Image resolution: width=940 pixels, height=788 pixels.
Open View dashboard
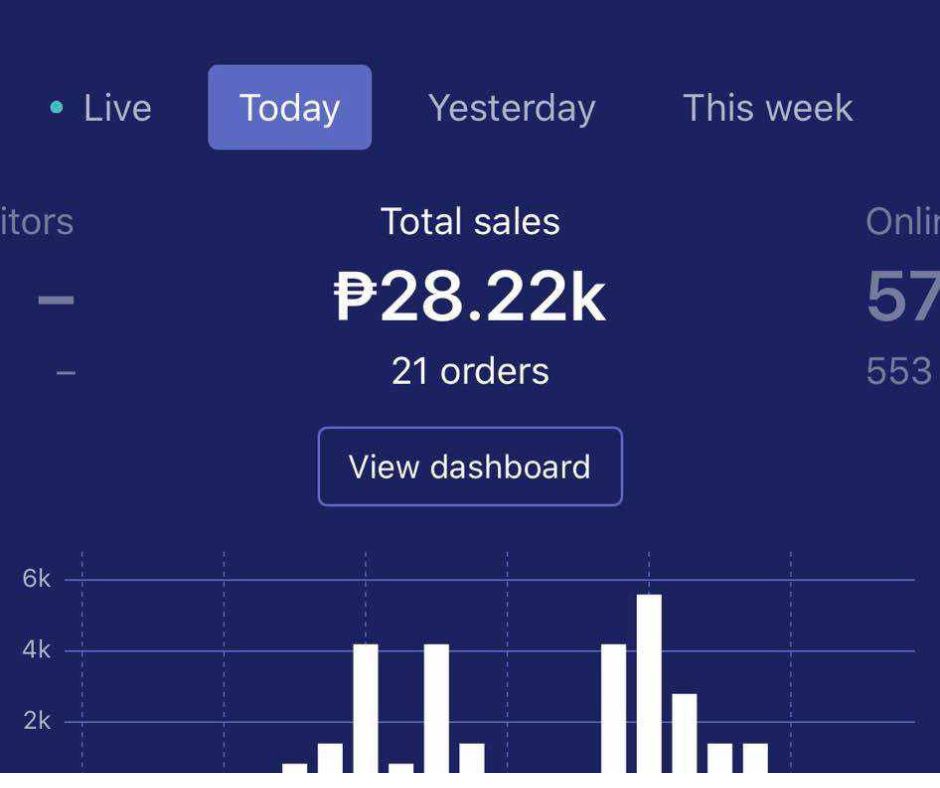tap(470, 467)
